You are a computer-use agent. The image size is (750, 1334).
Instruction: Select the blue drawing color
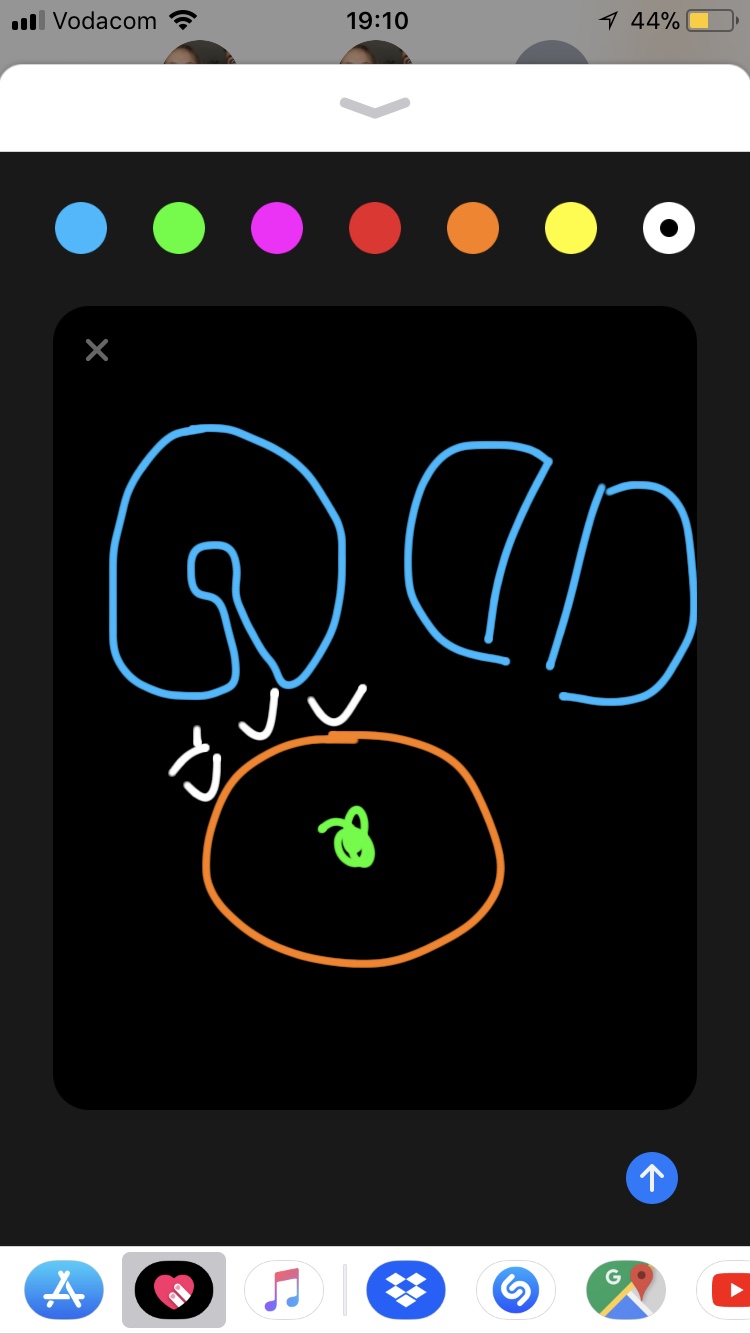click(x=81, y=228)
